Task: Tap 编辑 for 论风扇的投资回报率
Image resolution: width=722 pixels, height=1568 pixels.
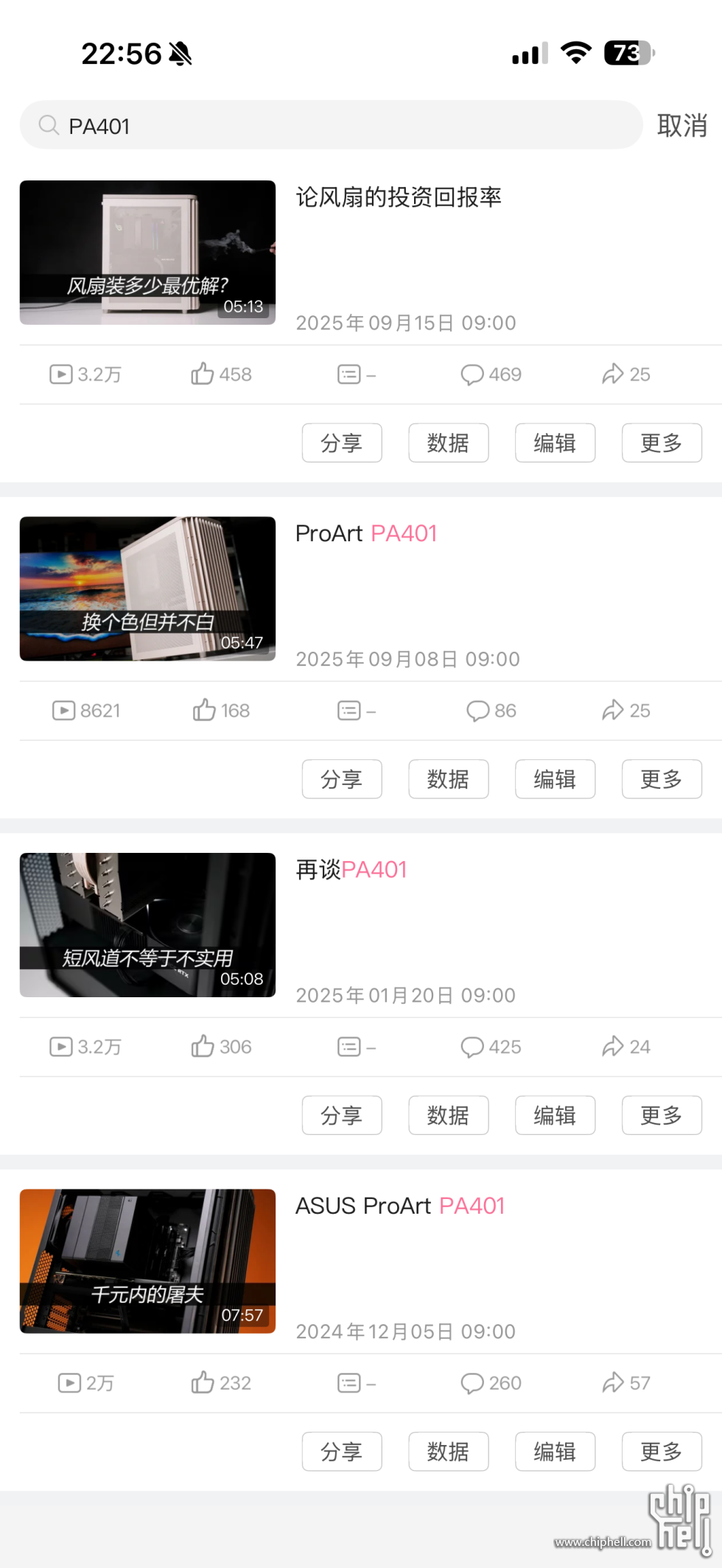Action: (555, 443)
